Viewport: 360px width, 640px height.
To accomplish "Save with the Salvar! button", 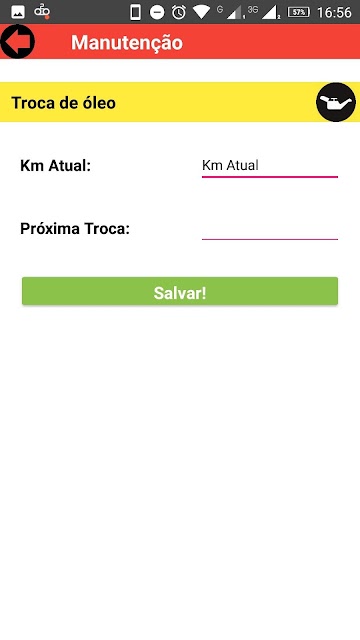I will click(x=180, y=291).
